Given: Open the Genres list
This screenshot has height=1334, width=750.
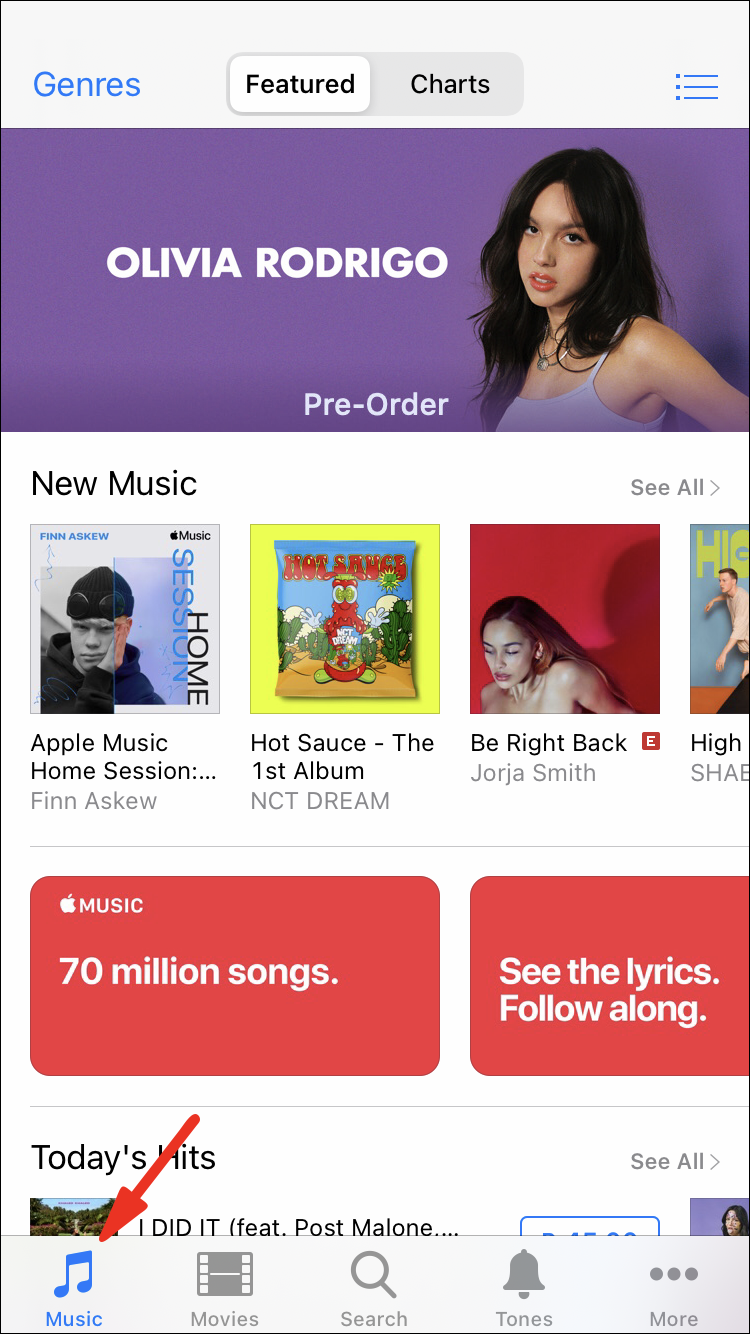Looking at the screenshot, I should pos(87,85).
